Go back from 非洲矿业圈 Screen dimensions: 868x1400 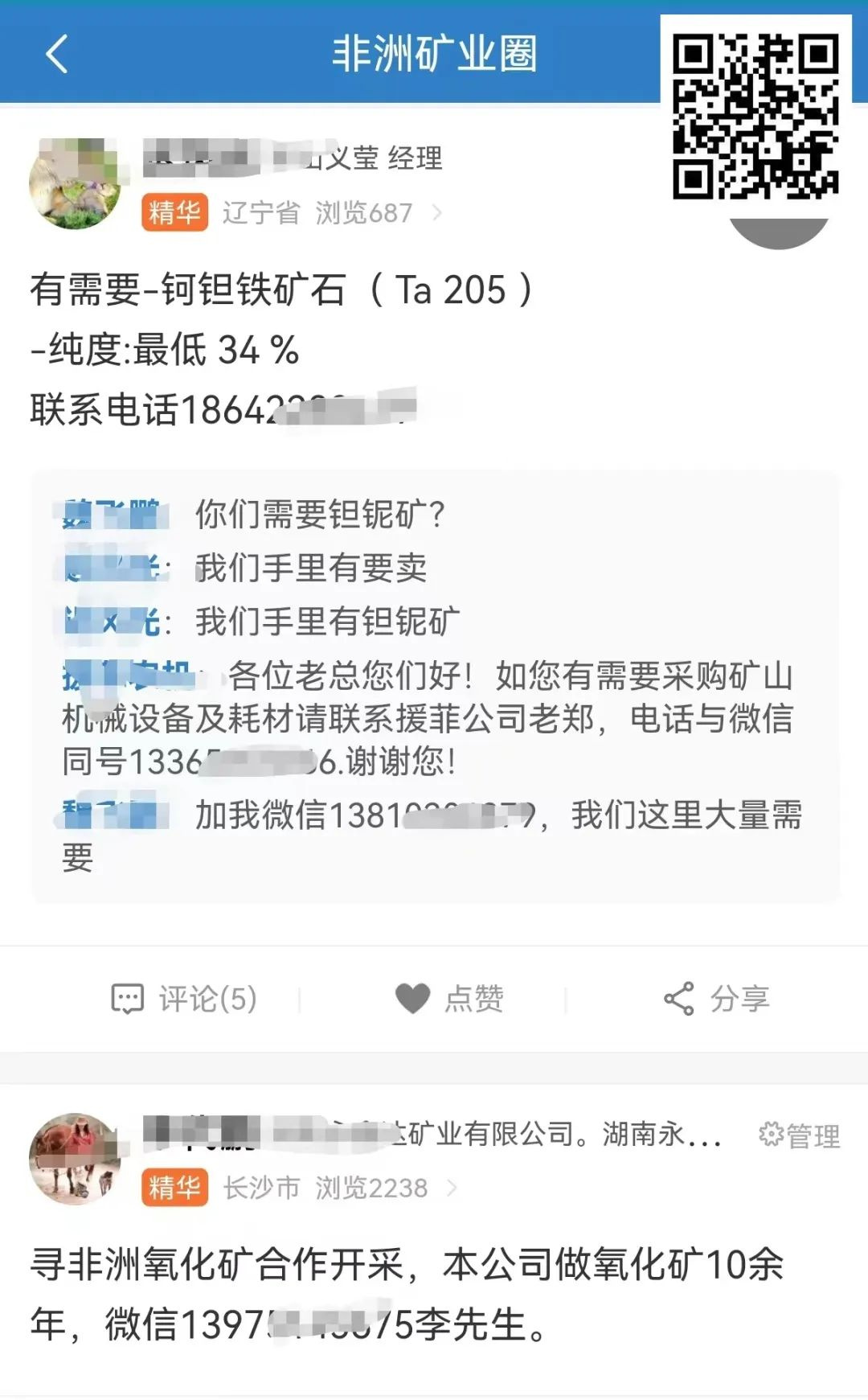tap(57, 55)
